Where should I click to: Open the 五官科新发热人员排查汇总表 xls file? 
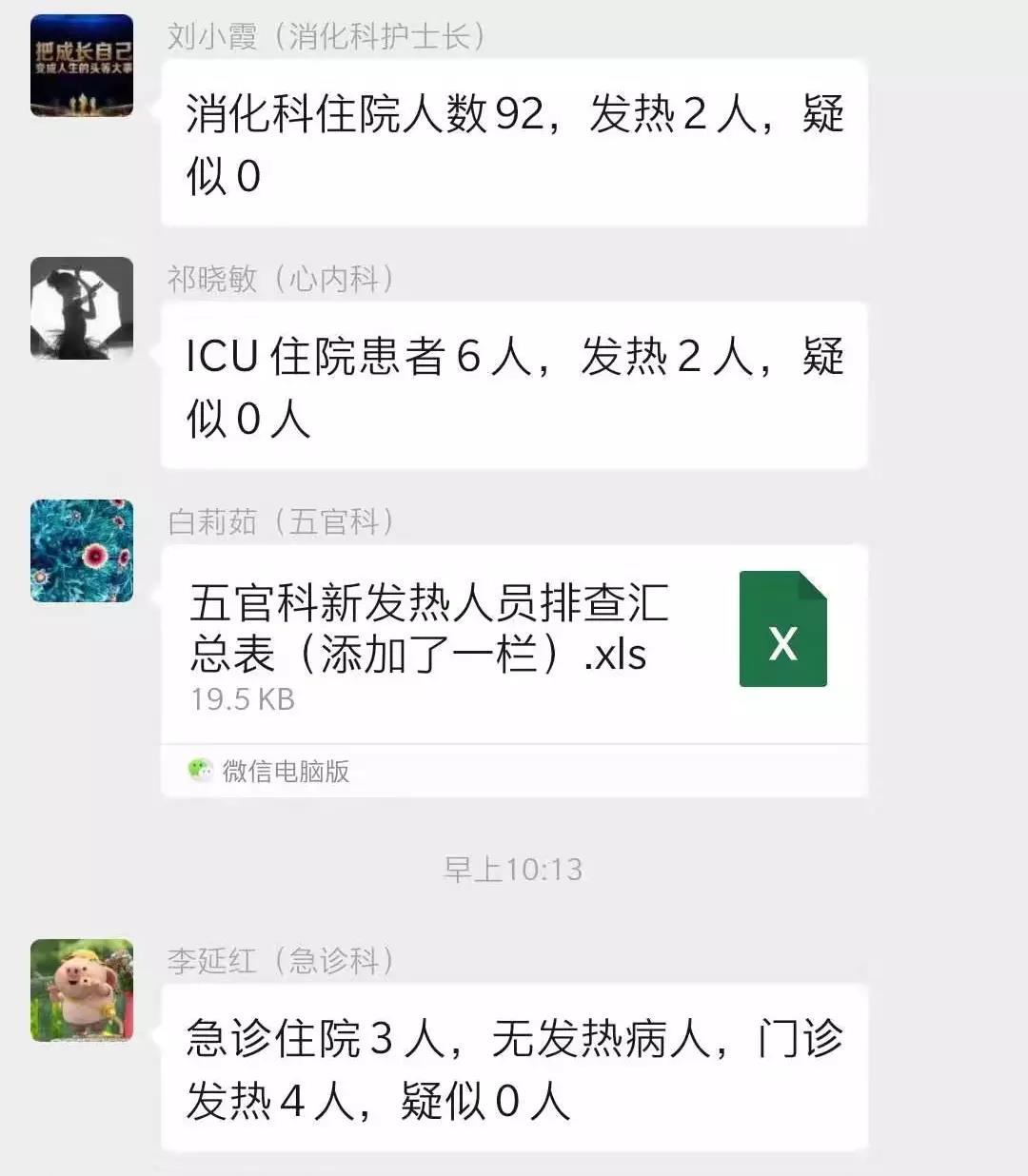tap(514, 642)
